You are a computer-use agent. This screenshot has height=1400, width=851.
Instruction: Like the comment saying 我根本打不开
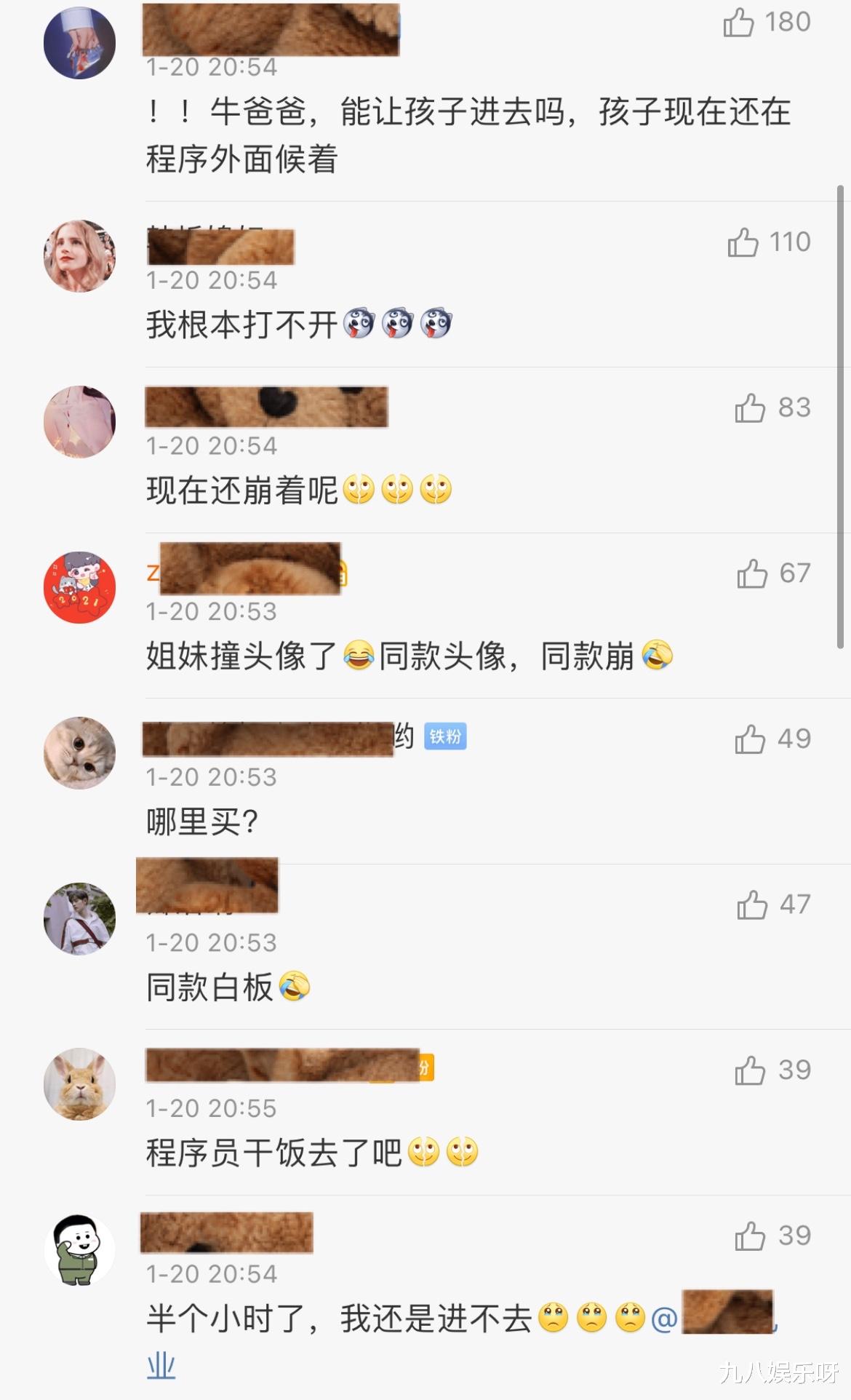pyautogui.click(x=742, y=242)
